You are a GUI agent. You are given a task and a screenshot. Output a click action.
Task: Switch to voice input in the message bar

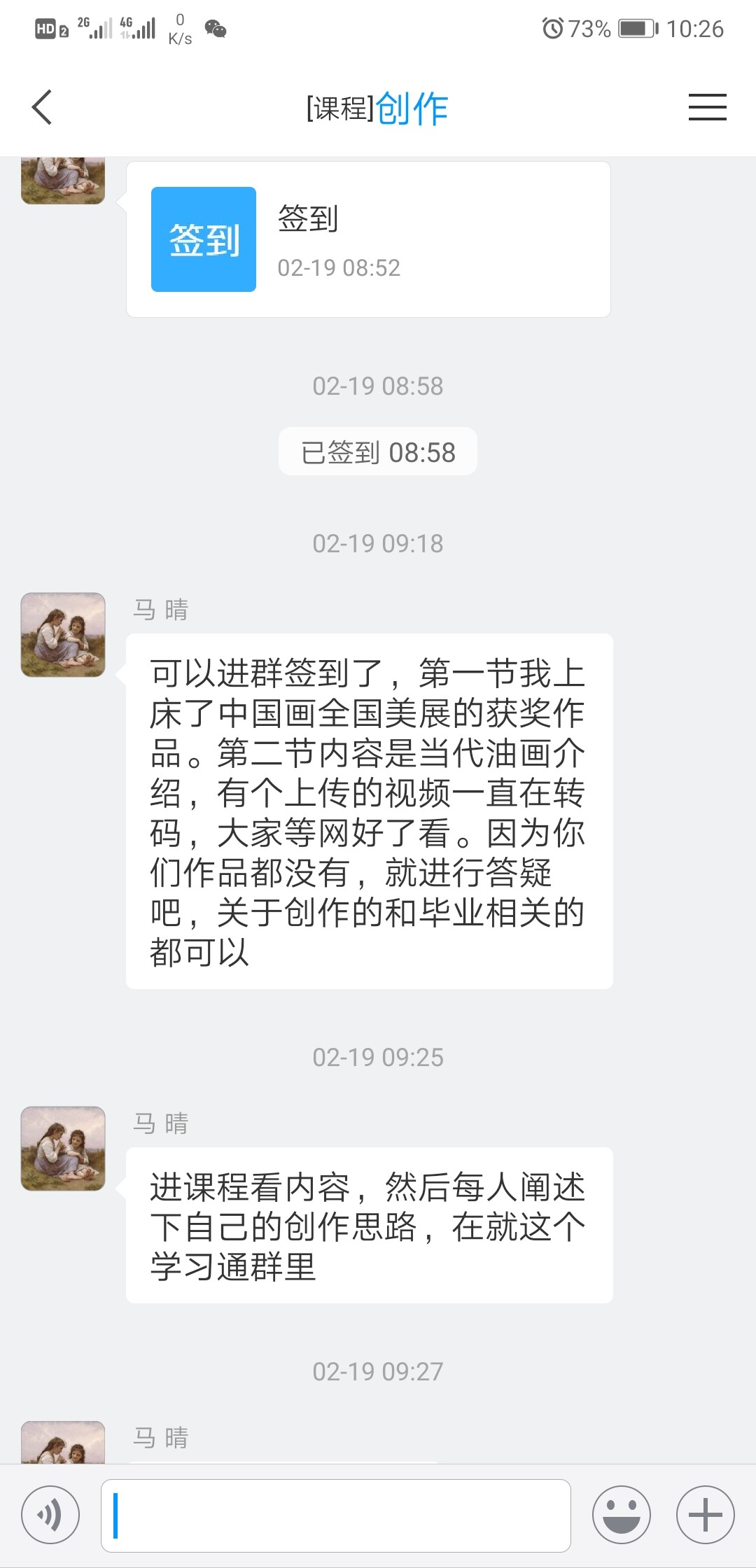coord(50,1515)
